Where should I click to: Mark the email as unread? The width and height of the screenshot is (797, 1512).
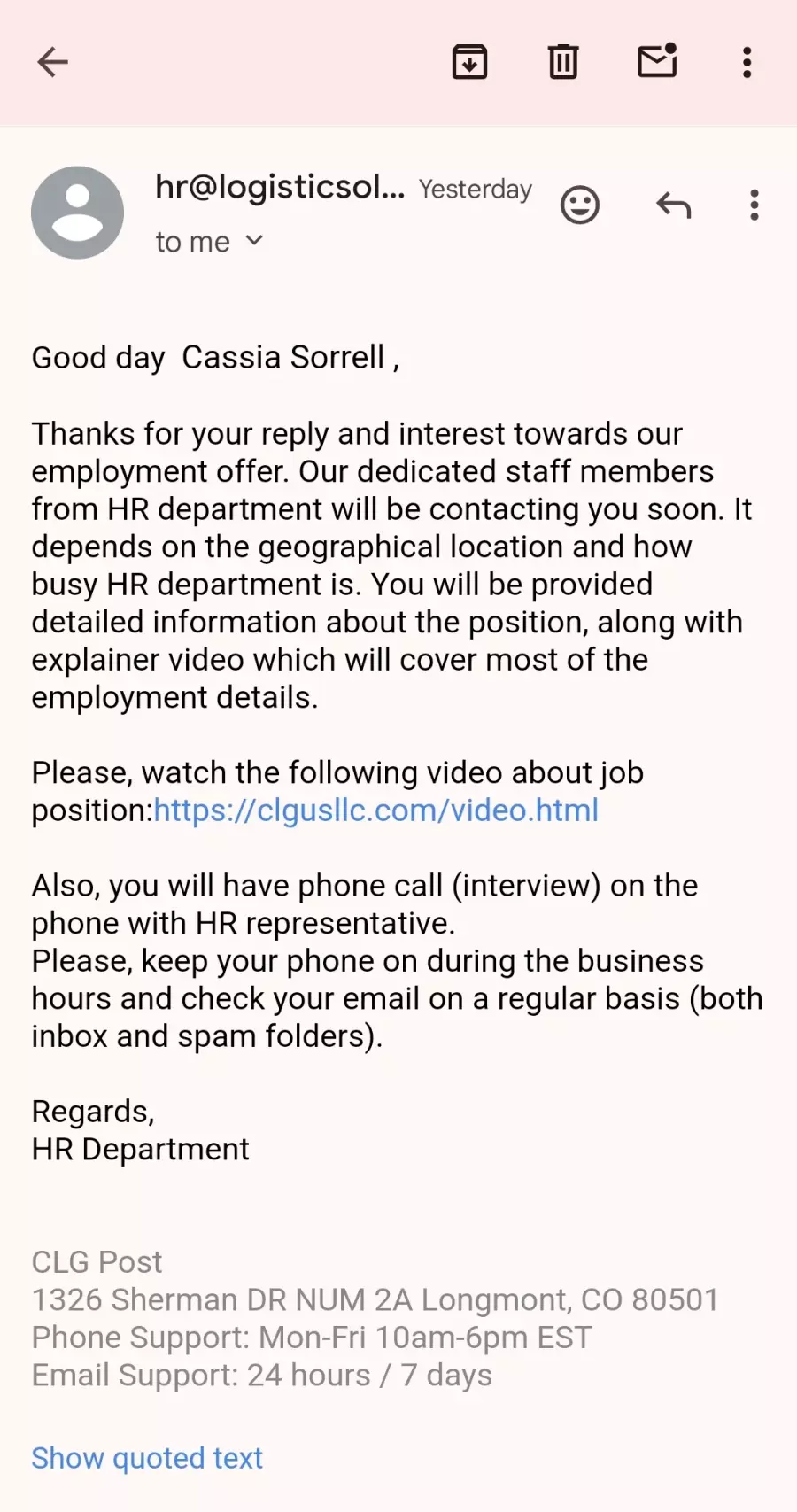point(658,61)
